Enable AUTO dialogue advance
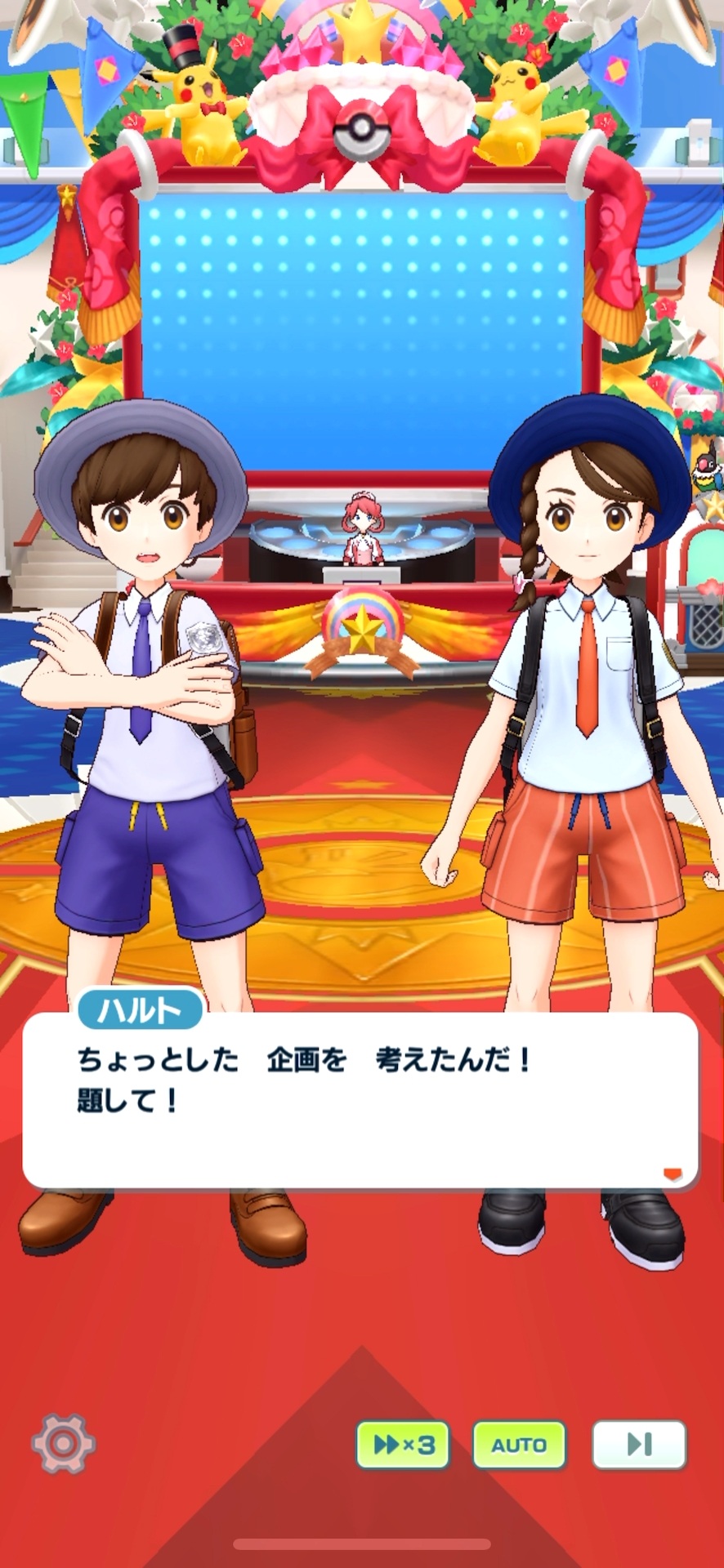This screenshot has width=724, height=1568. click(519, 1445)
